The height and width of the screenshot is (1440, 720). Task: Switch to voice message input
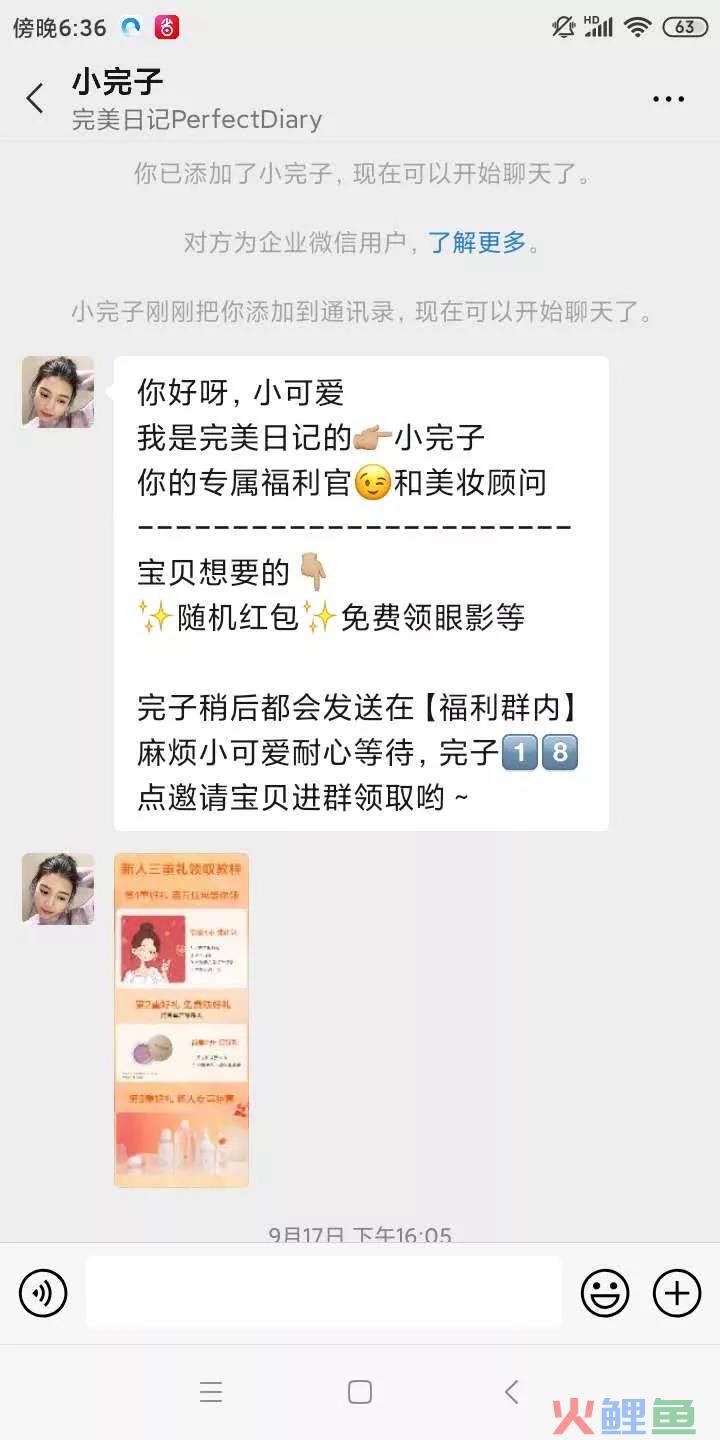(x=43, y=1293)
